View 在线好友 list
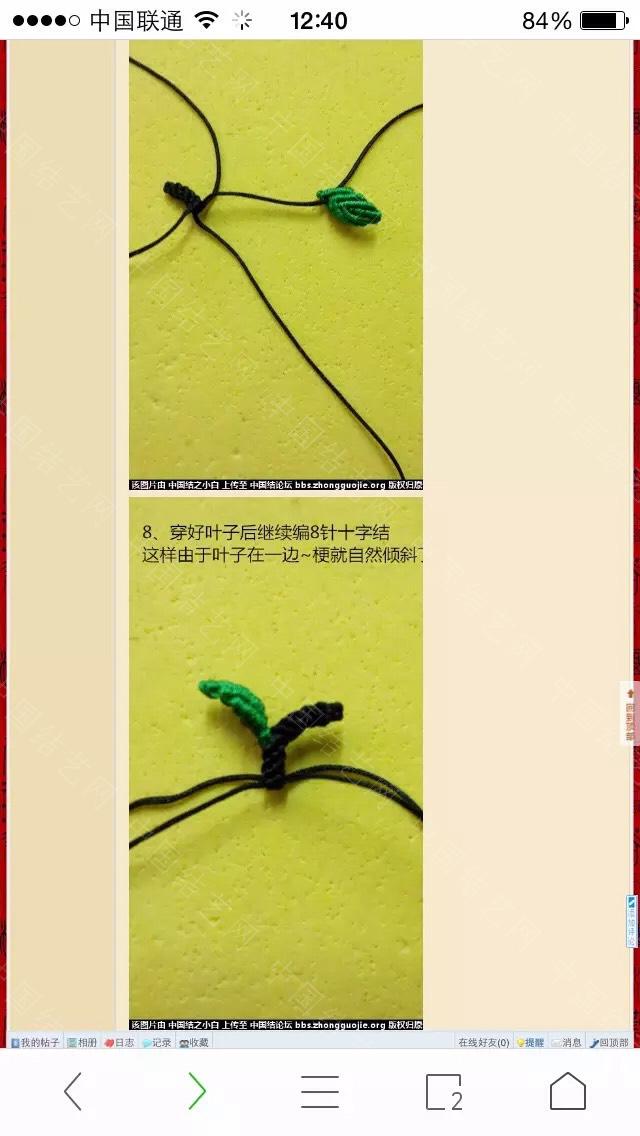This screenshot has height=1136, width=640. point(484,1042)
